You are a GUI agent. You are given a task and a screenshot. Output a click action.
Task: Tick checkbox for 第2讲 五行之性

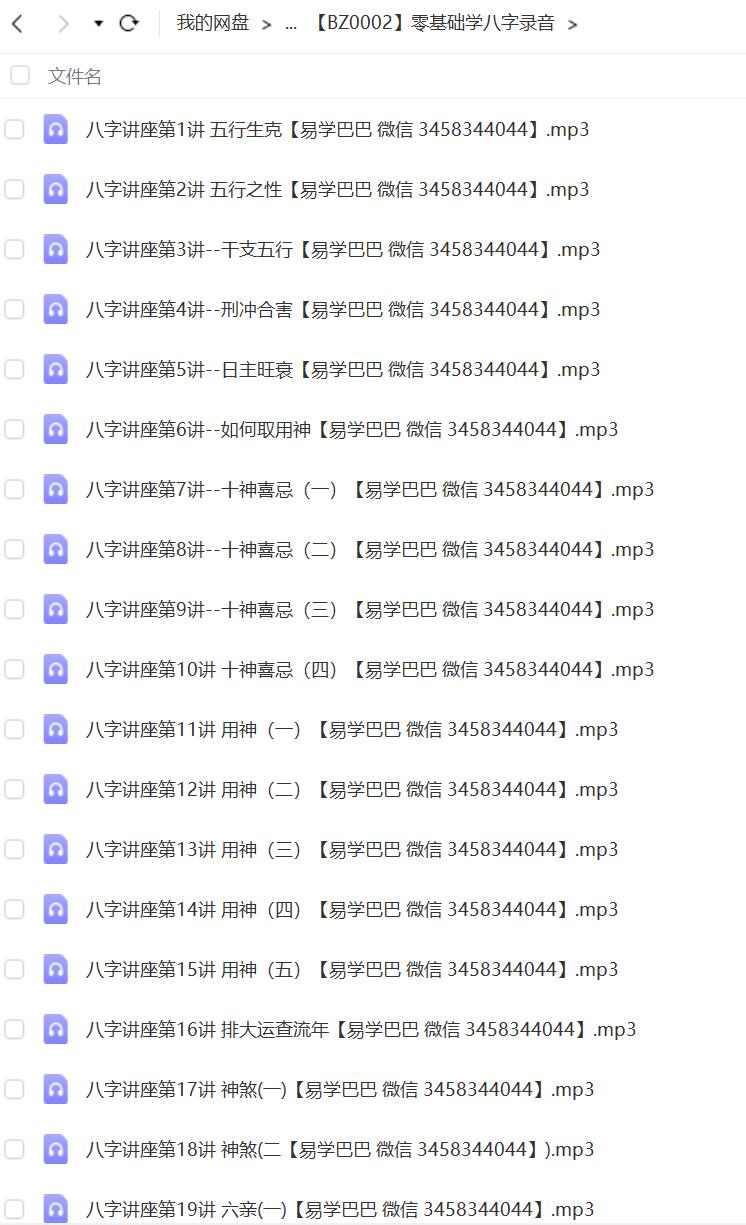pyautogui.click(x=14, y=190)
